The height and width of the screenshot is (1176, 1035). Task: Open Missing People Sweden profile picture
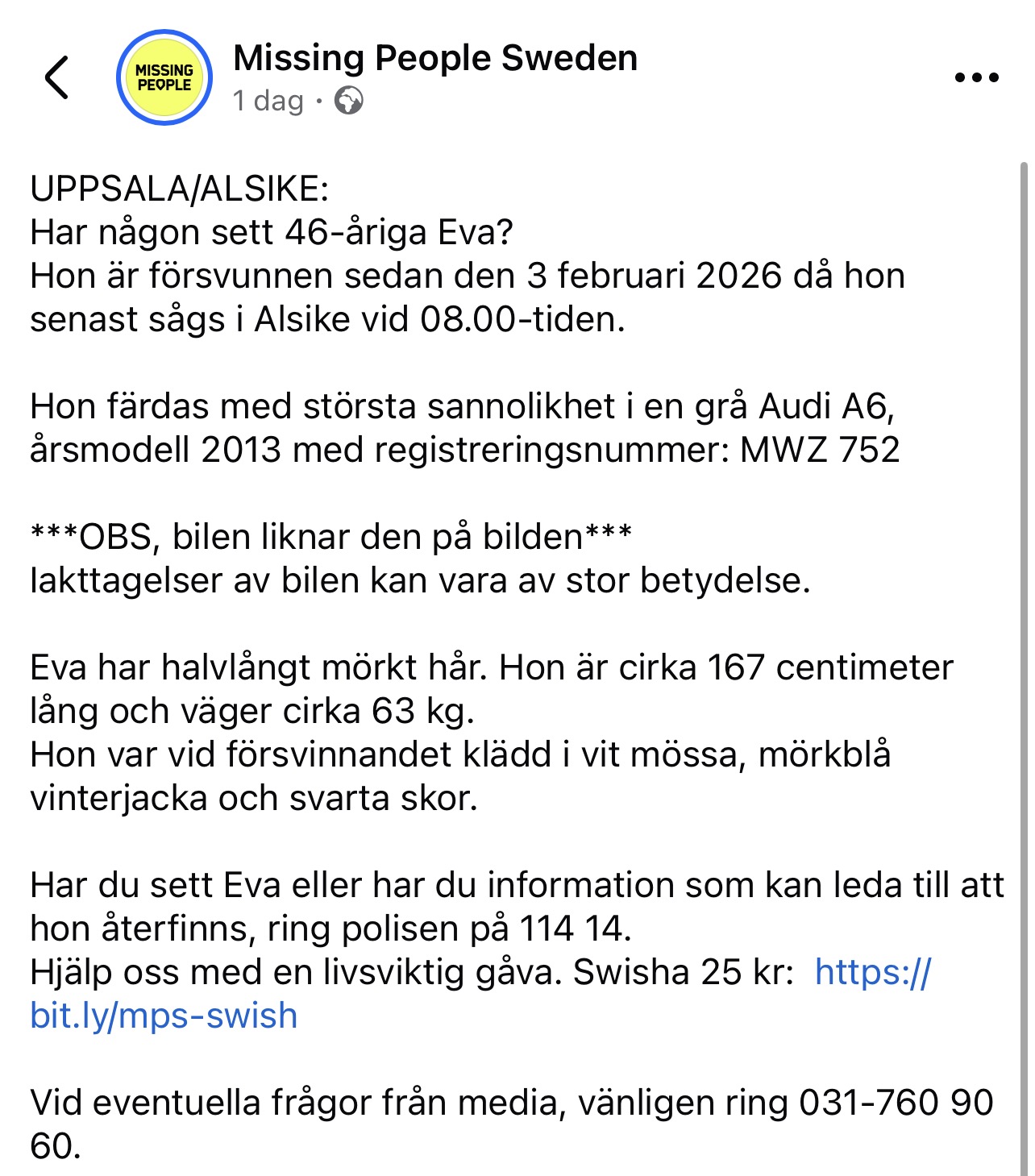click(164, 77)
